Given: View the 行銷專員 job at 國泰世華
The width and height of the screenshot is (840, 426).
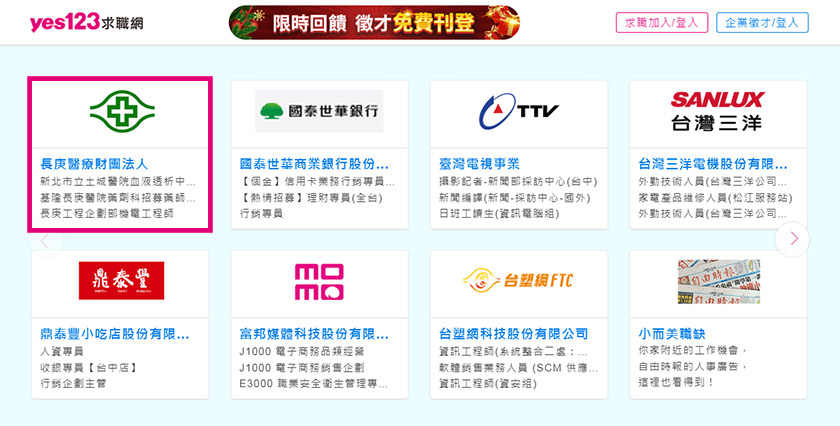Looking at the screenshot, I should click(265, 213).
